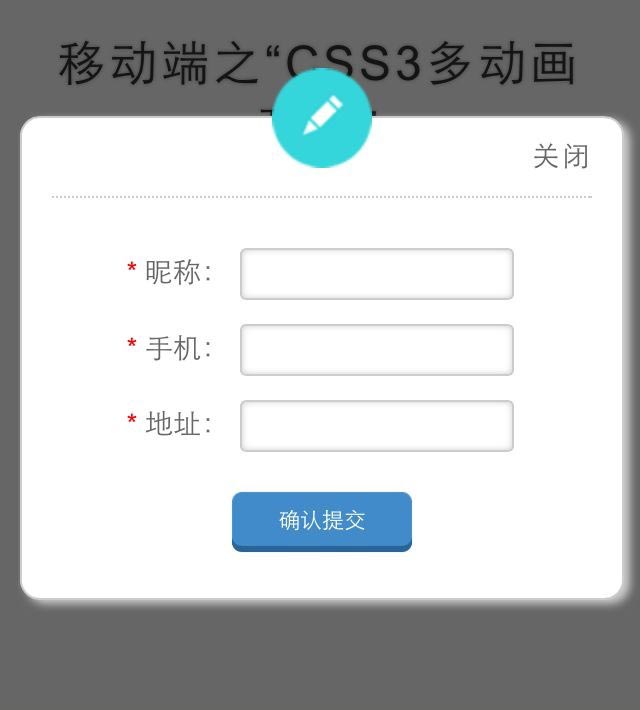Tap the 昵称 input field

coord(377,274)
